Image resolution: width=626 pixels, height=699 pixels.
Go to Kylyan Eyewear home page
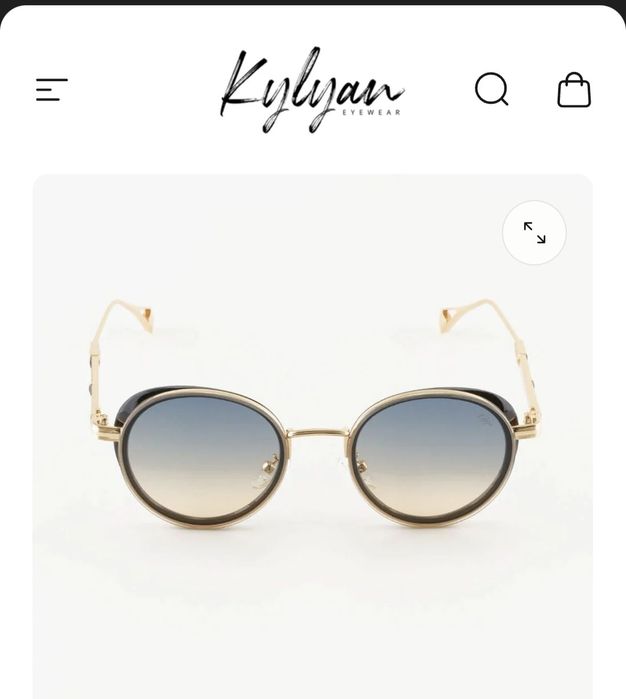(x=312, y=90)
